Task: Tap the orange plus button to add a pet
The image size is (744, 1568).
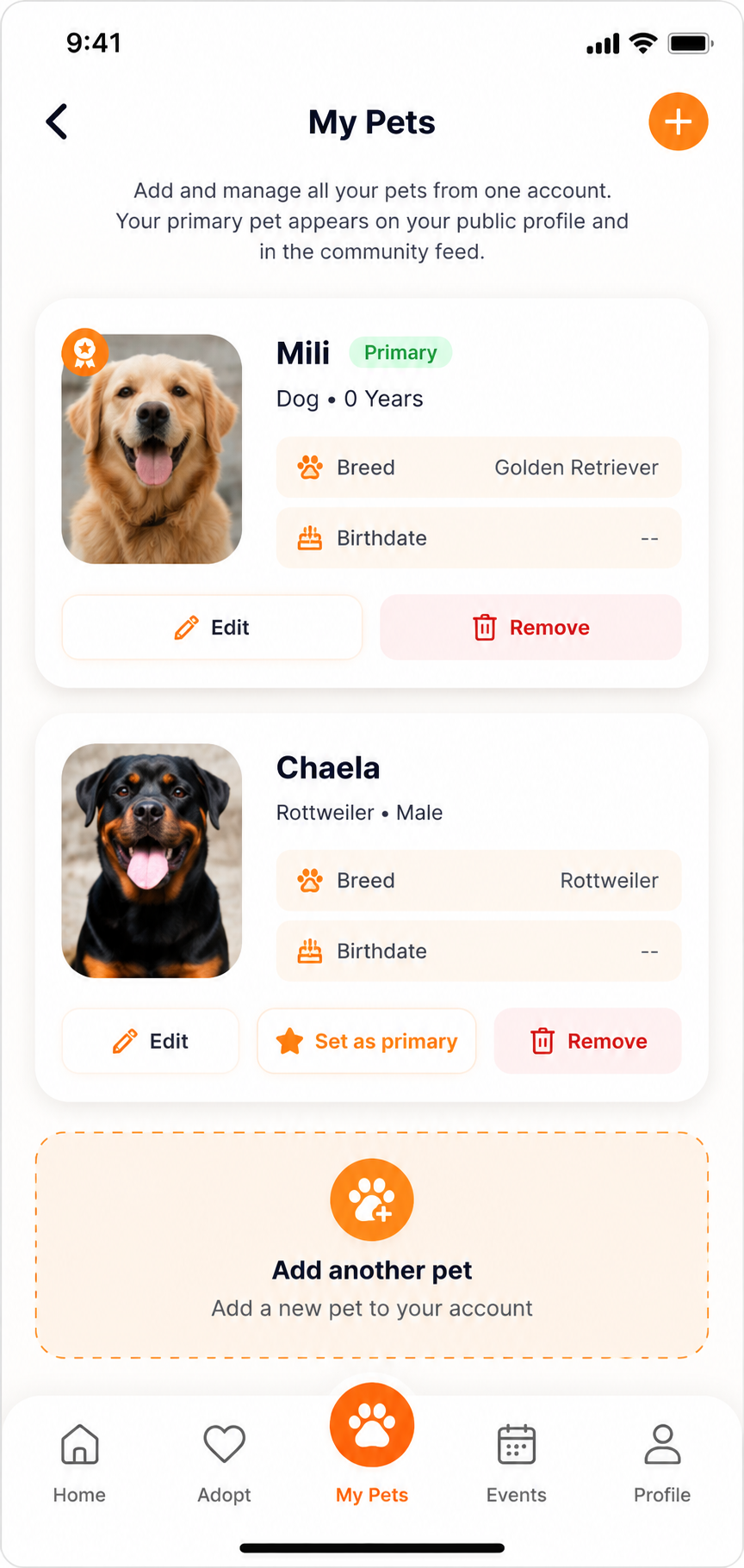Action: pos(678,121)
